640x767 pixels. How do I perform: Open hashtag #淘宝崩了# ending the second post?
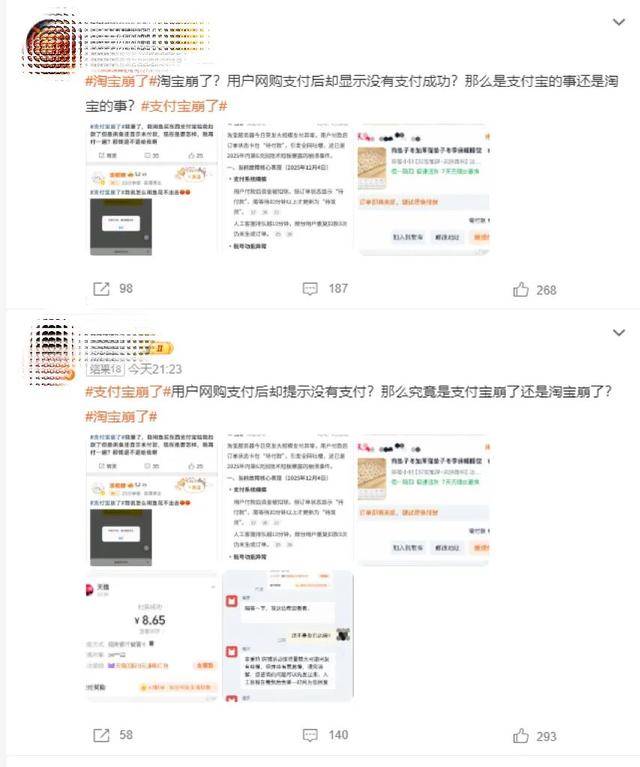click(124, 416)
